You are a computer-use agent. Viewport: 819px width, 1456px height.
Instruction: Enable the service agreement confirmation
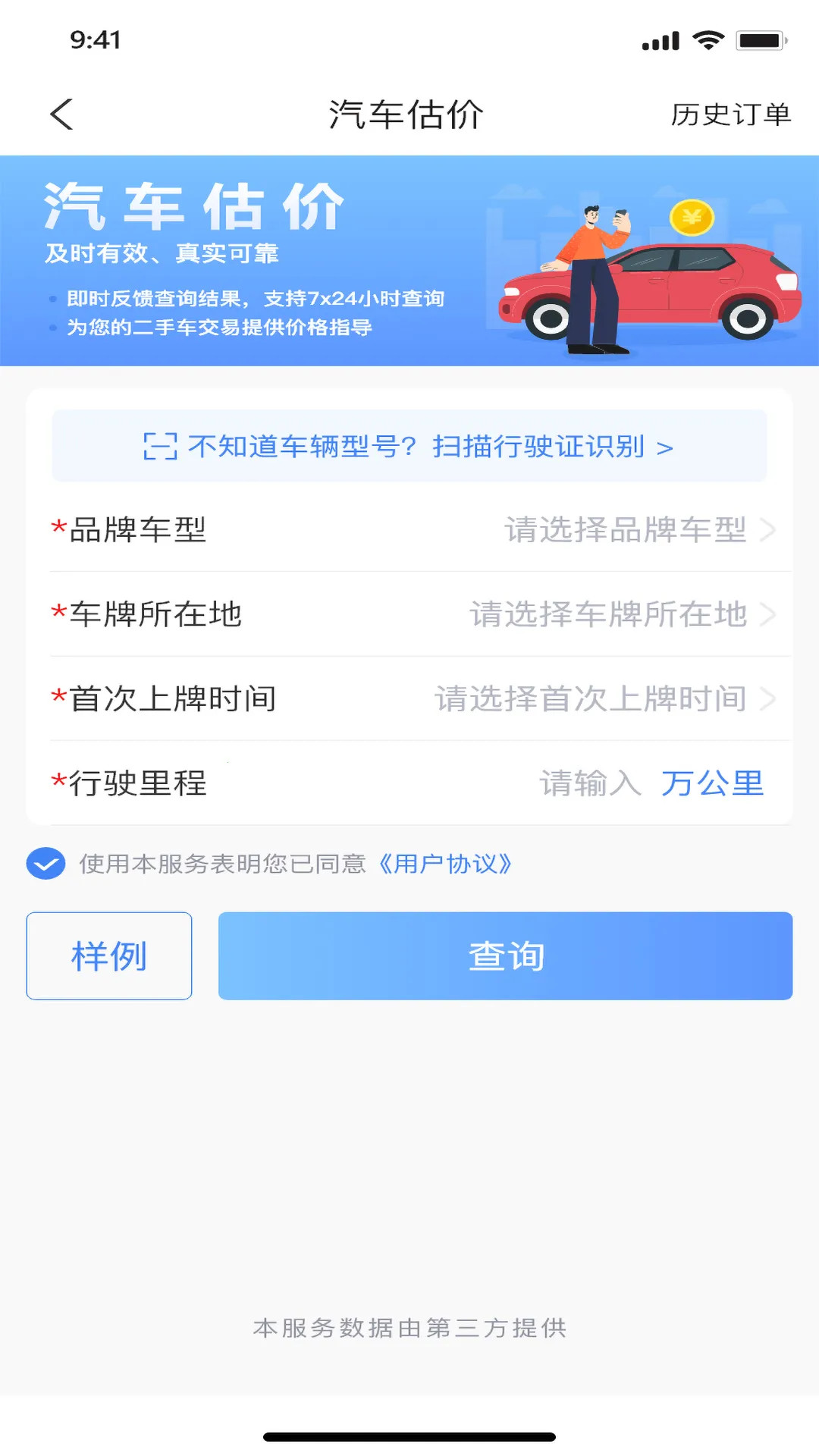45,863
